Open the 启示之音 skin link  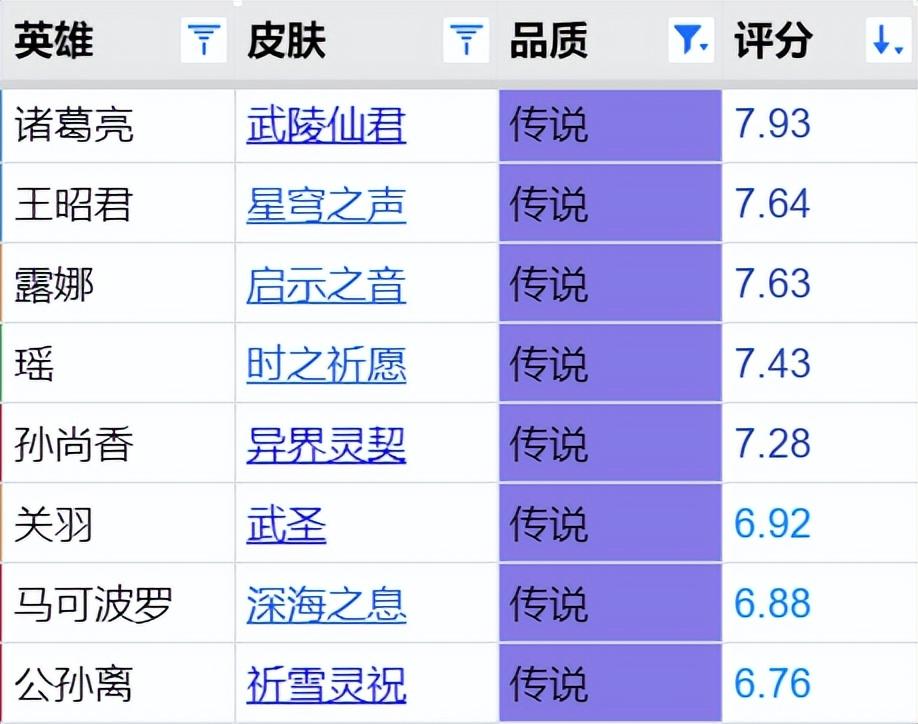pos(326,286)
